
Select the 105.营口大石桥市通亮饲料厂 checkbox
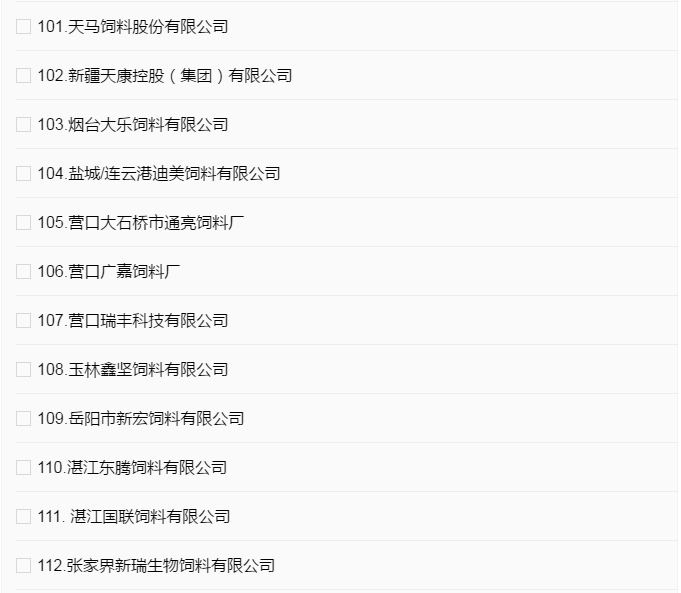[x=24, y=223]
